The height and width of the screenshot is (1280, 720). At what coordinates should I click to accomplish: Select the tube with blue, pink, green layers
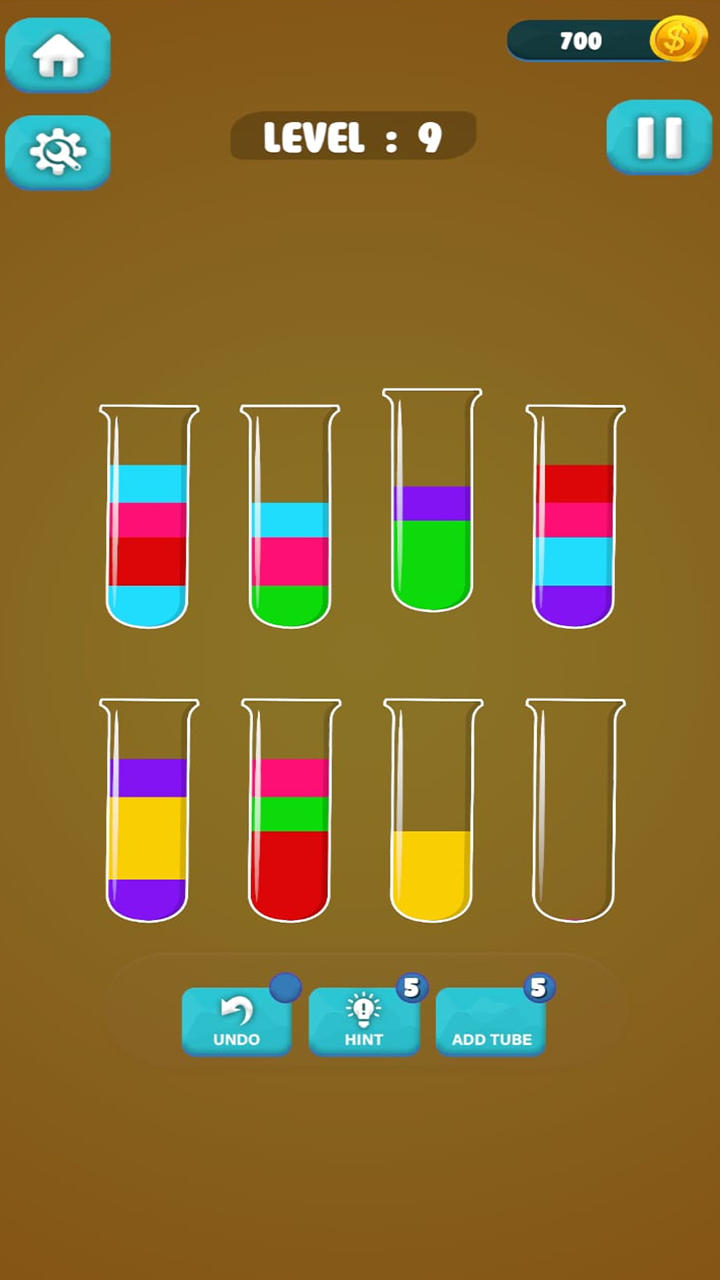tap(290, 517)
